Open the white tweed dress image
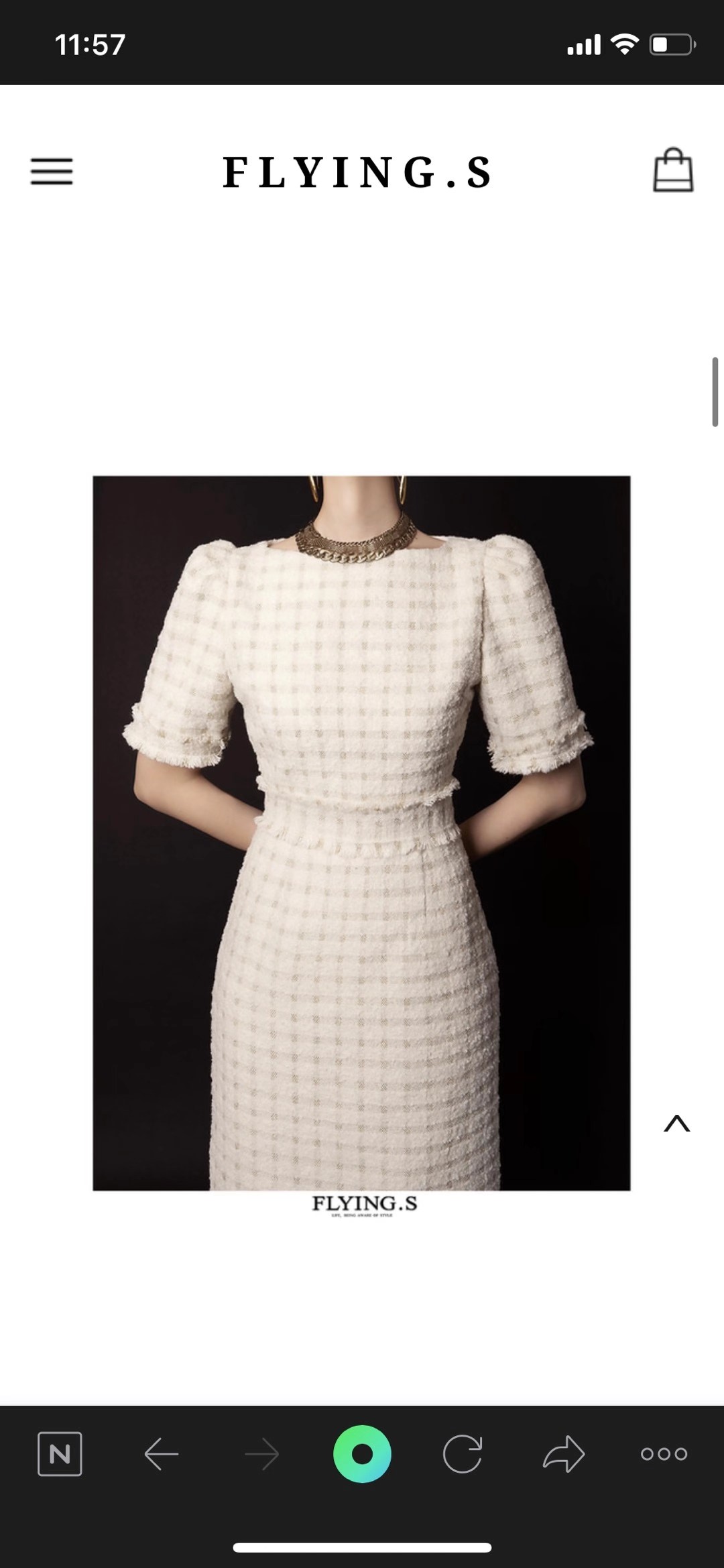The width and height of the screenshot is (724, 1568). pos(361,833)
